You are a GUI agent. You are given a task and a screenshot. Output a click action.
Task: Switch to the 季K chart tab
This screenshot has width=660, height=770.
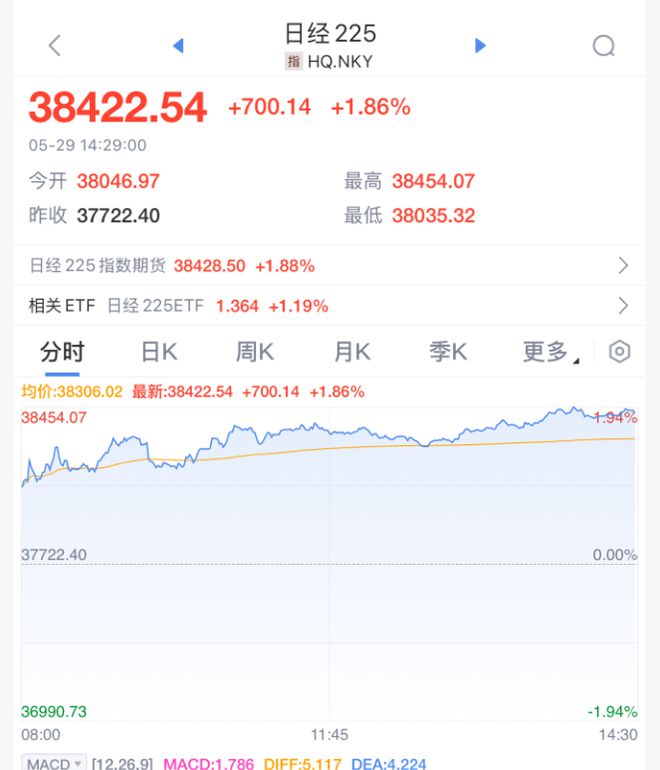(x=448, y=352)
